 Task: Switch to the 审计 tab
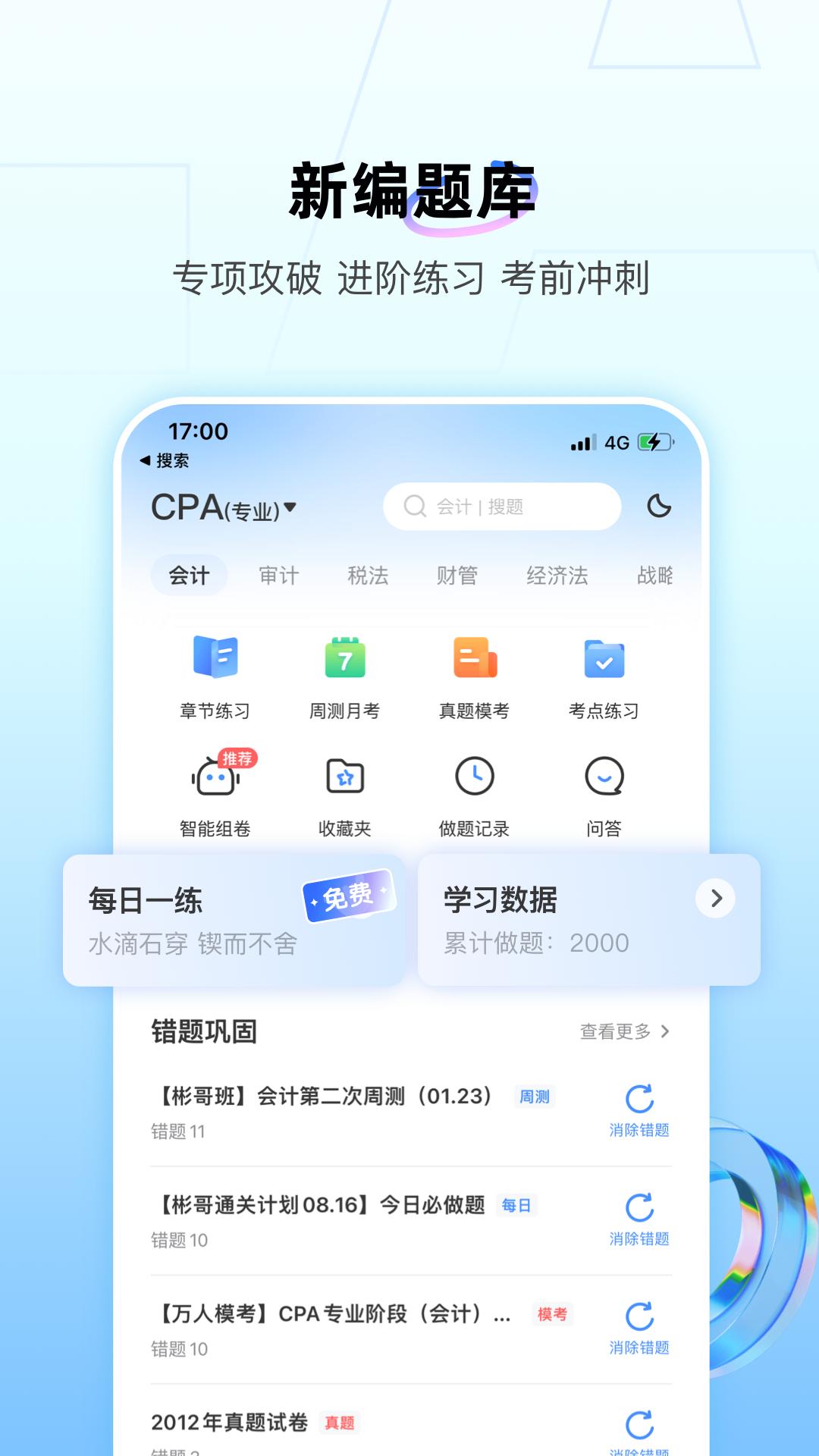[278, 575]
